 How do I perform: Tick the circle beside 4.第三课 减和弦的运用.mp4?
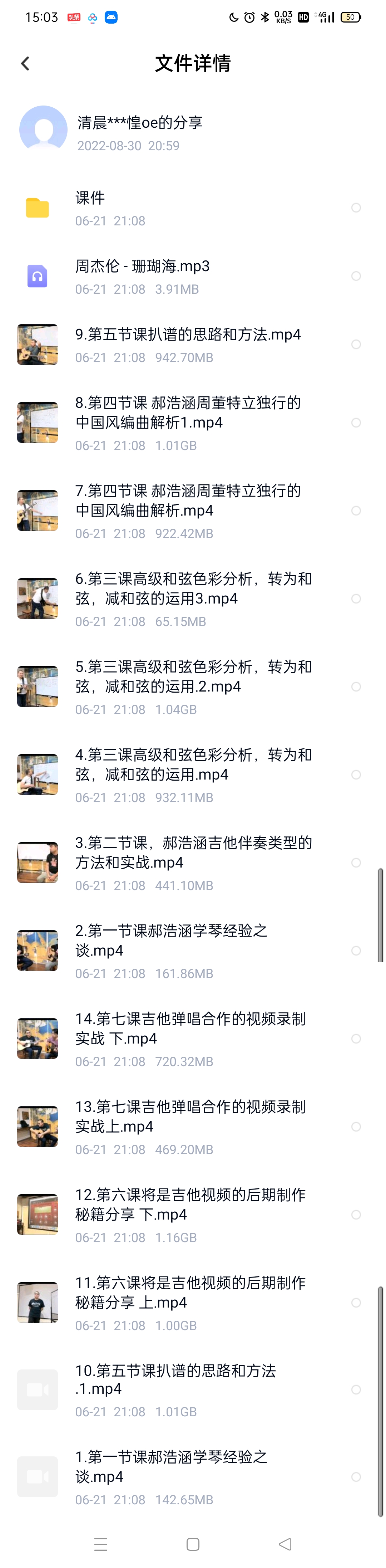pos(356,774)
